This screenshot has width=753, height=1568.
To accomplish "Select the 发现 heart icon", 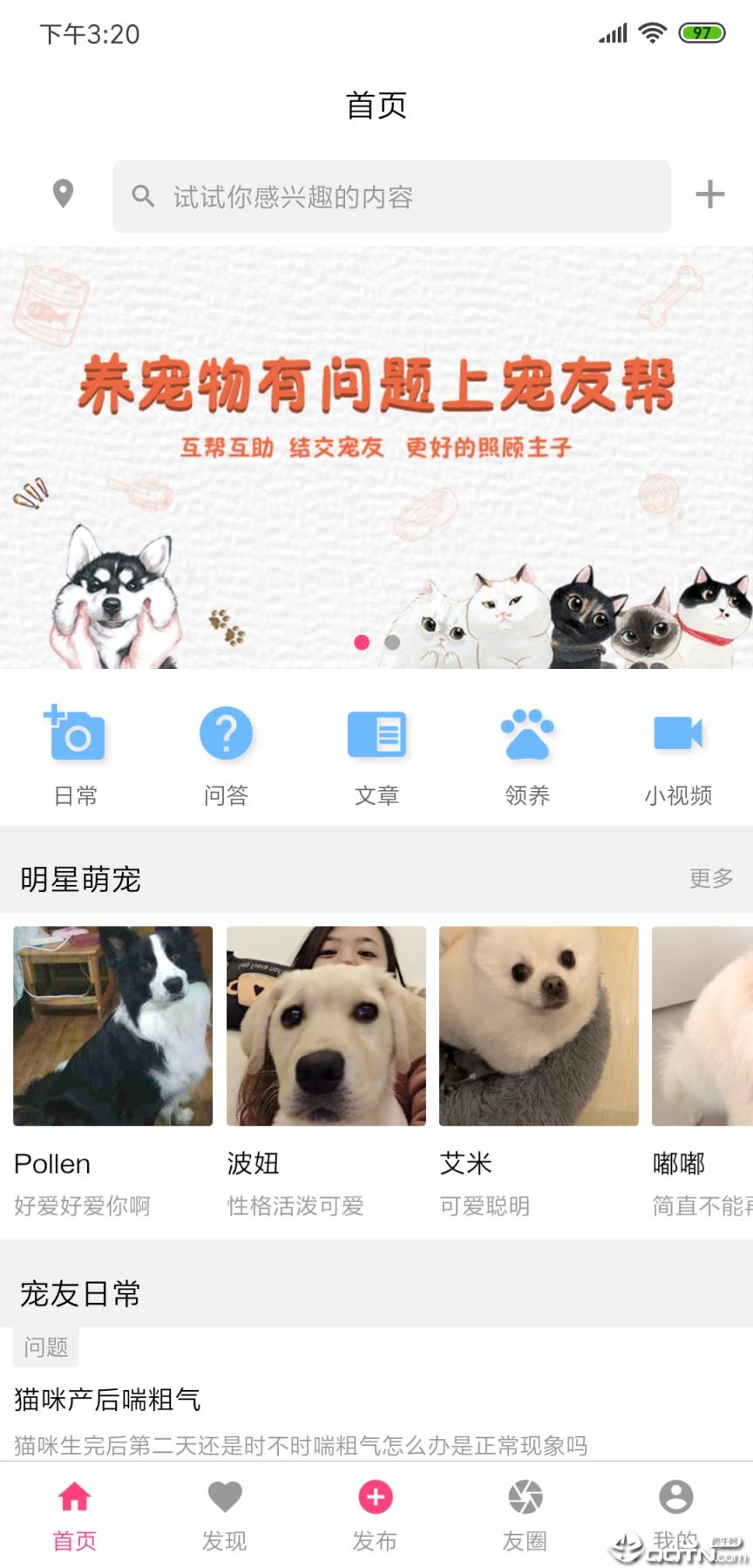I will click(224, 1495).
